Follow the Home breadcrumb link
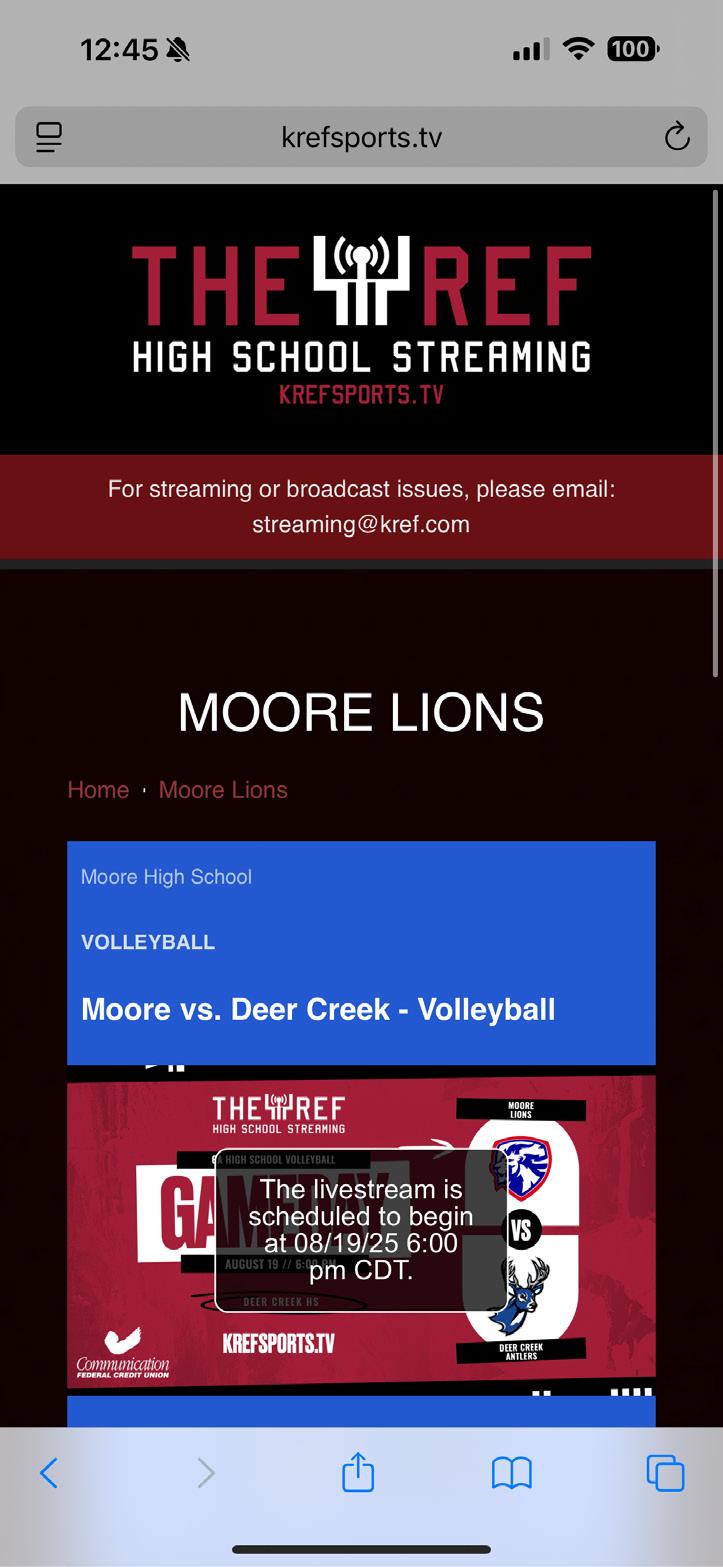Viewport: 723px width, 1567px height. pyautogui.click(x=98, y=790)
